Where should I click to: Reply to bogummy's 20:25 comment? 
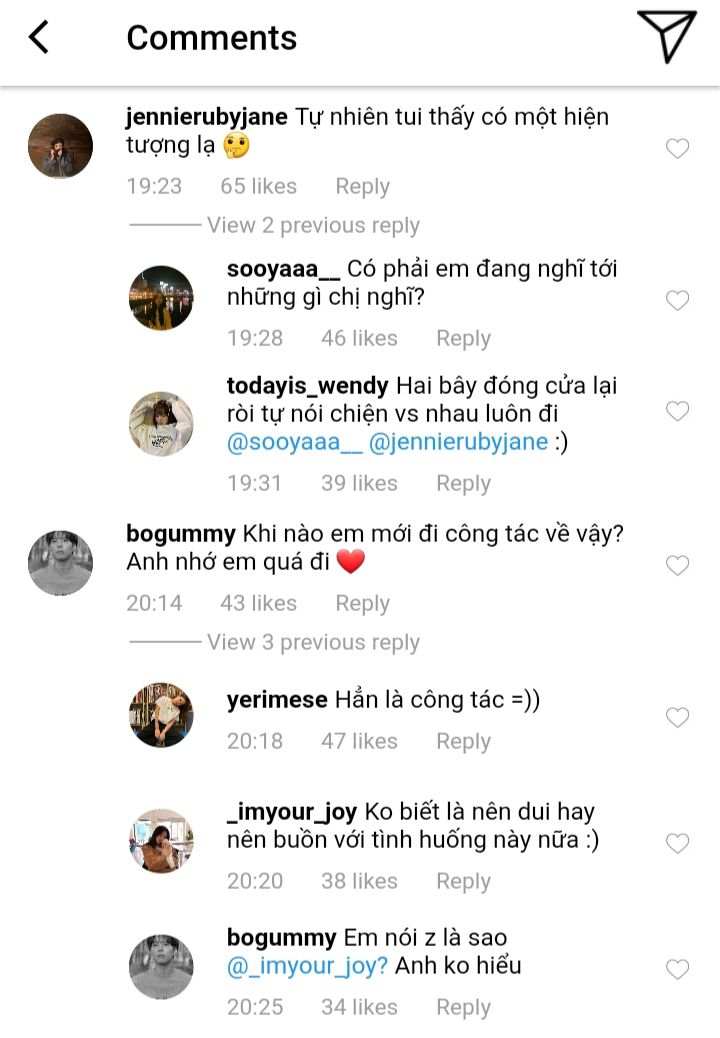[x=463, y=1007]
